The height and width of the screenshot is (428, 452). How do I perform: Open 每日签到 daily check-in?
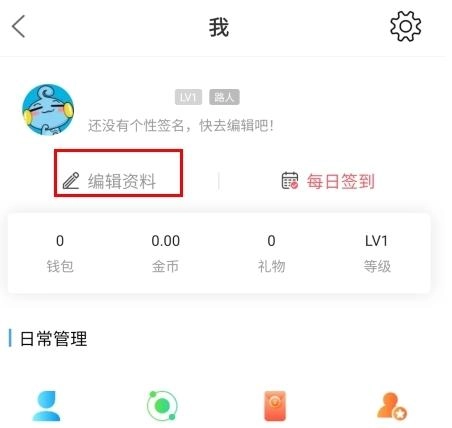(x=328, y=181)
